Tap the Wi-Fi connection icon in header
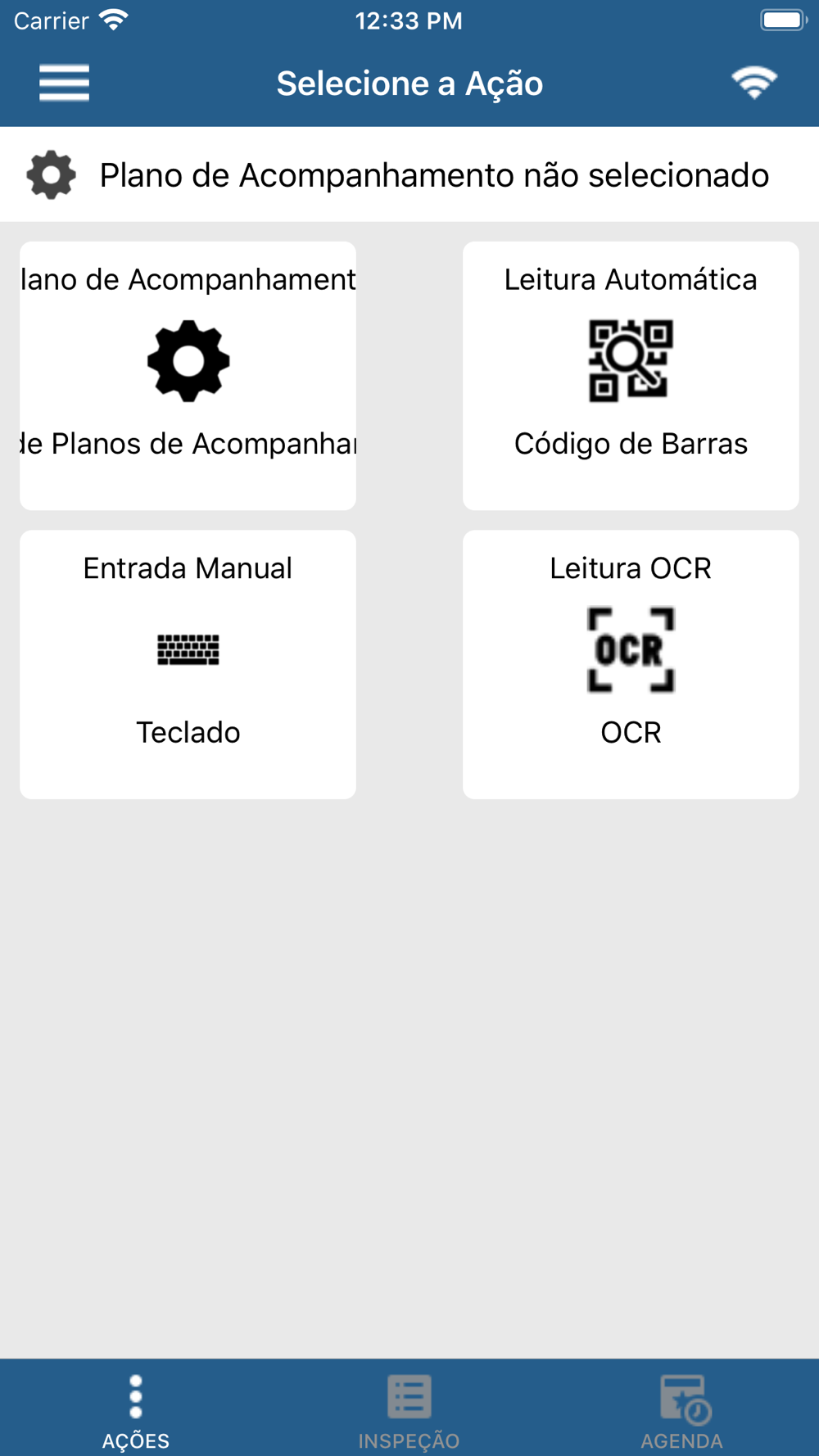The height and width of the screenshot is (1456, 819). [x=754, y=83]
